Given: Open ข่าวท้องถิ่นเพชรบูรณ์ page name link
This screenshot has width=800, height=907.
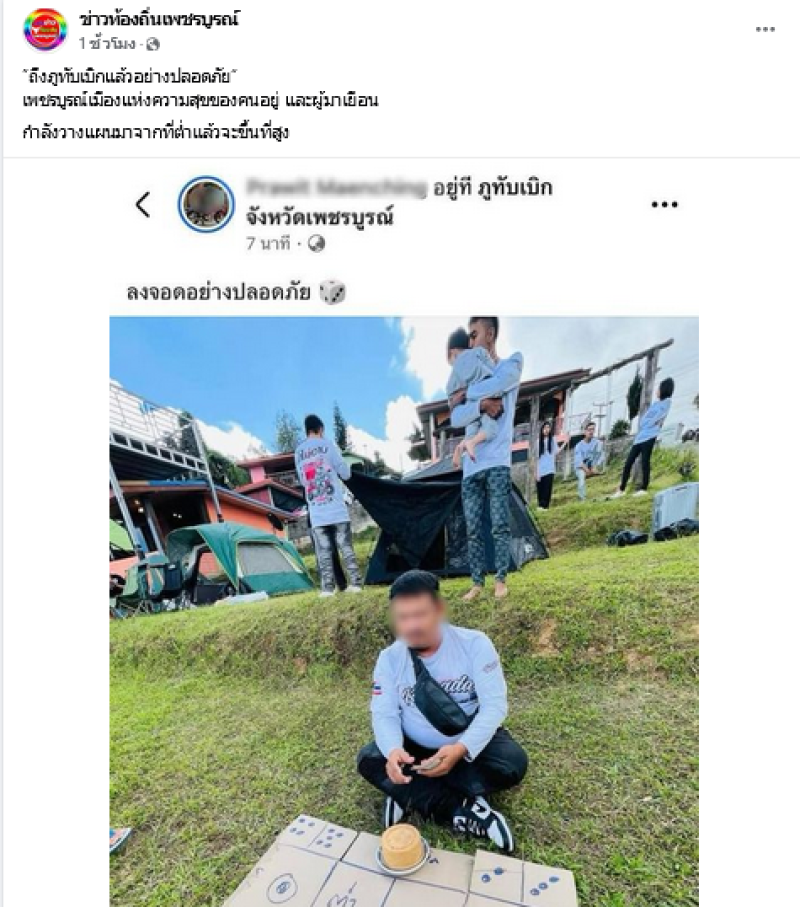Looking at the screenshot, I should pos(160,20).
